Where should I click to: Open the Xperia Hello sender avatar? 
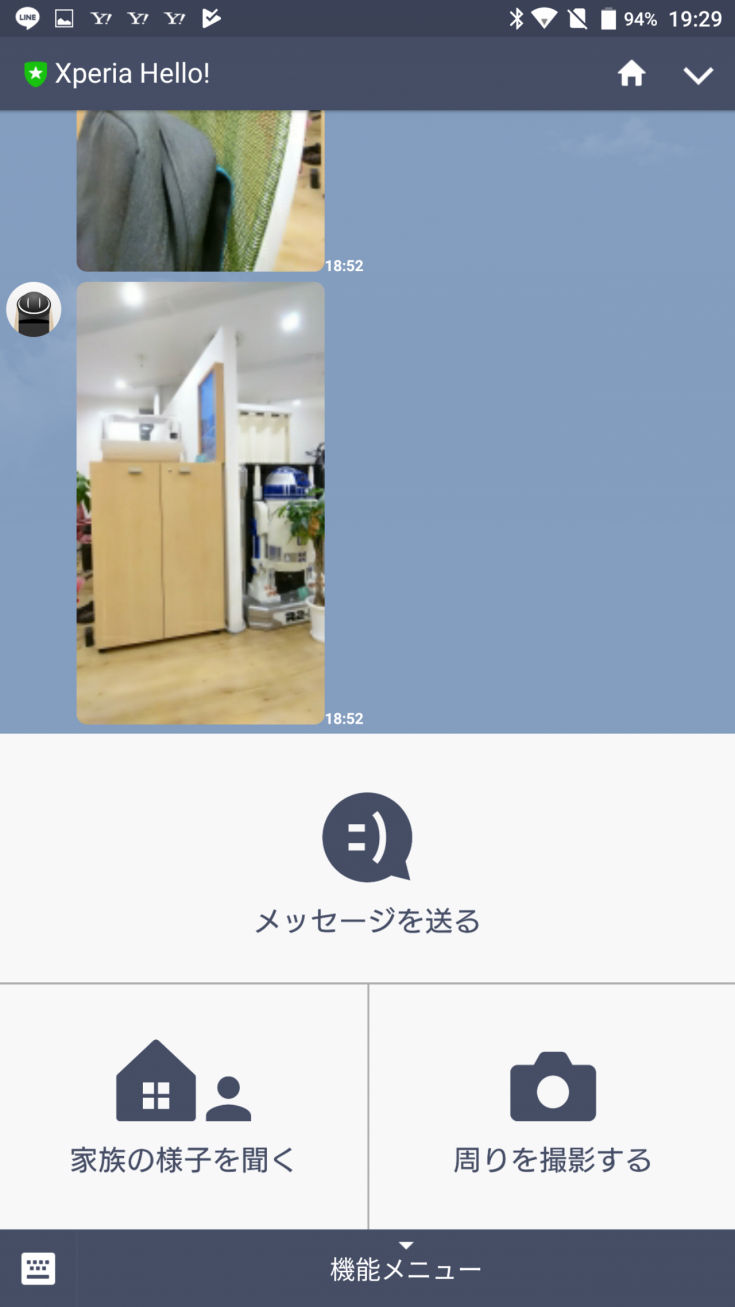click(34, 309)
